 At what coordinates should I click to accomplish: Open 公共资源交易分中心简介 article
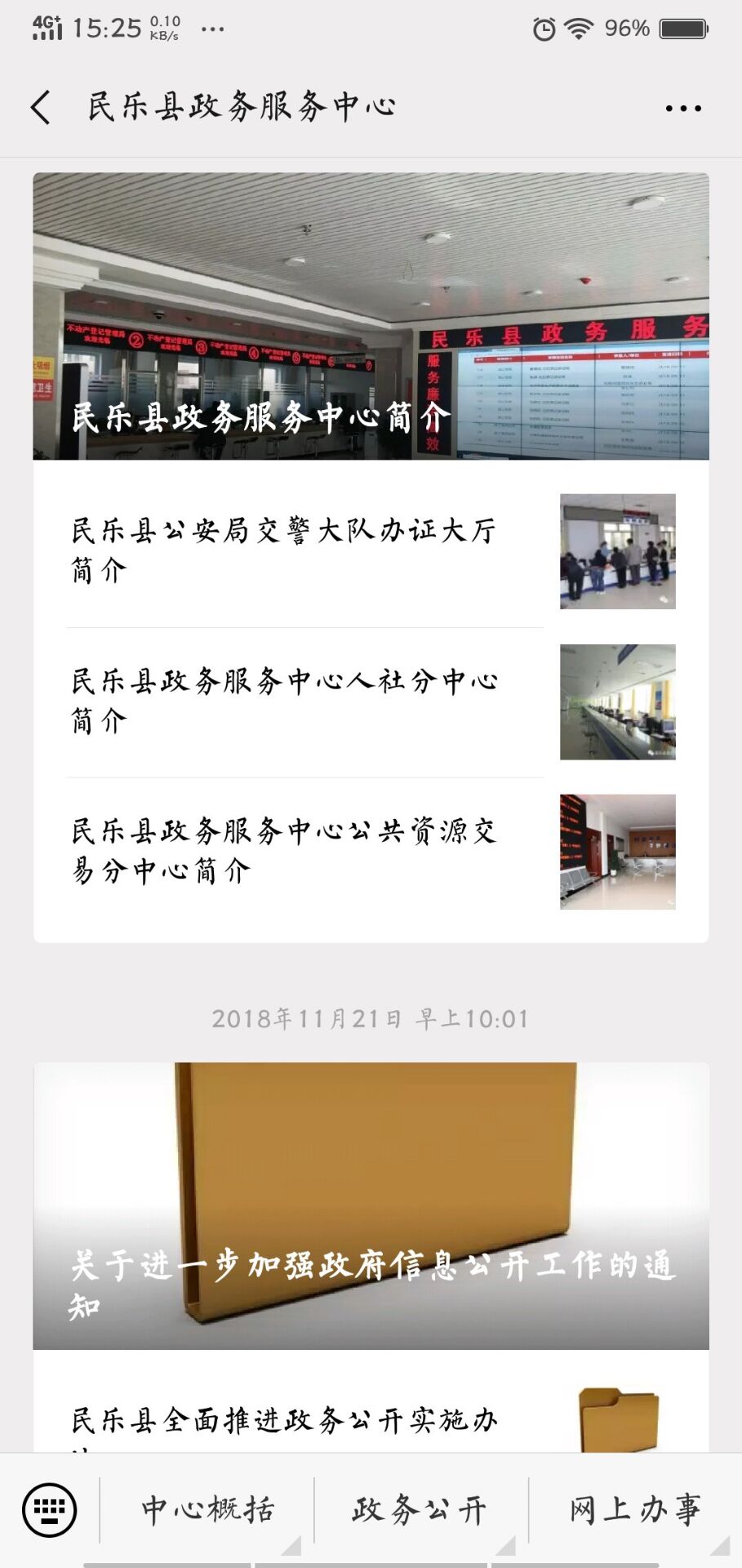[x=371, y=852]
